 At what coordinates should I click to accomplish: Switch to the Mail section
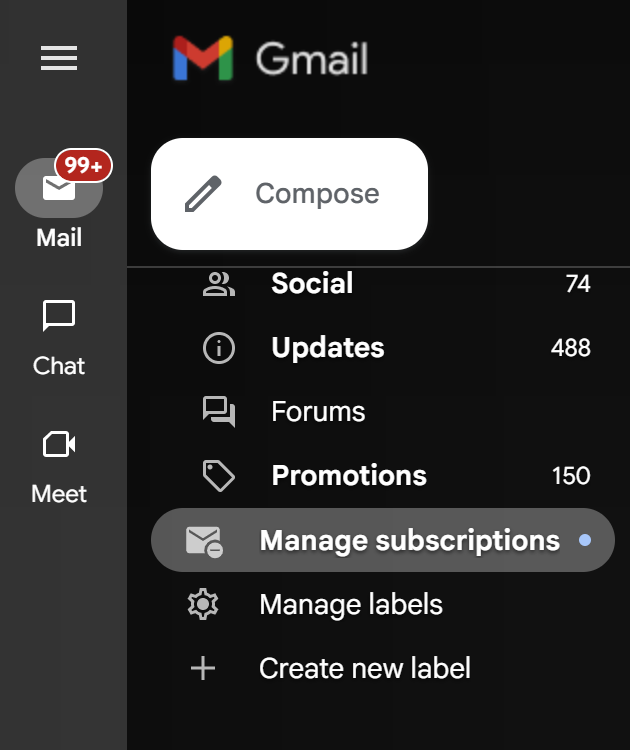point(59,203)
